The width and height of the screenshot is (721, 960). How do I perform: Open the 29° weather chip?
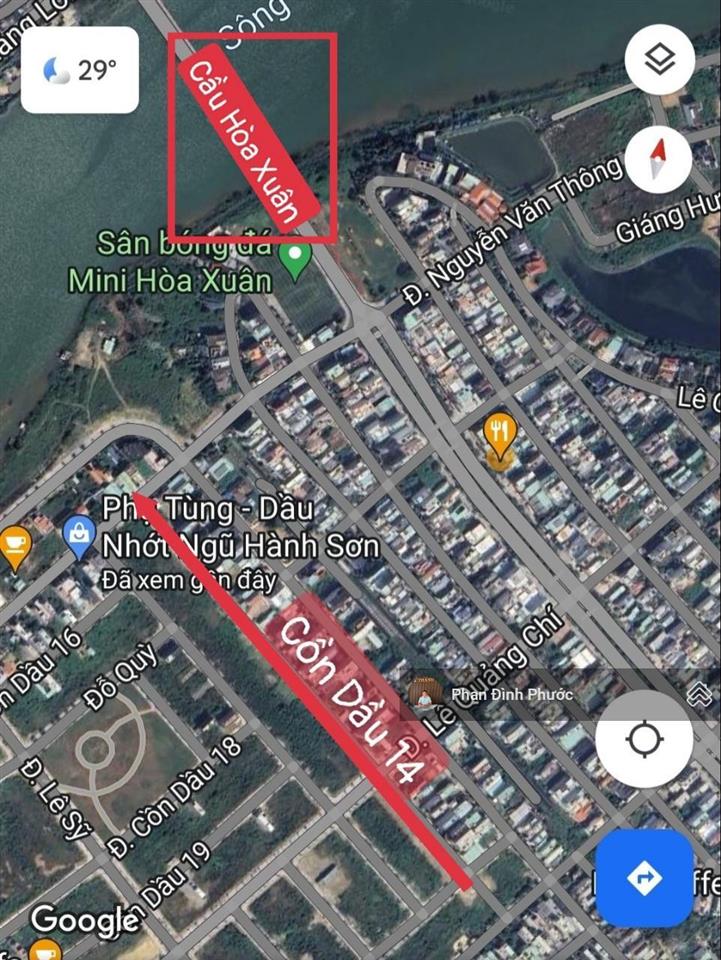pyautogui.click(x=79, y=70)
